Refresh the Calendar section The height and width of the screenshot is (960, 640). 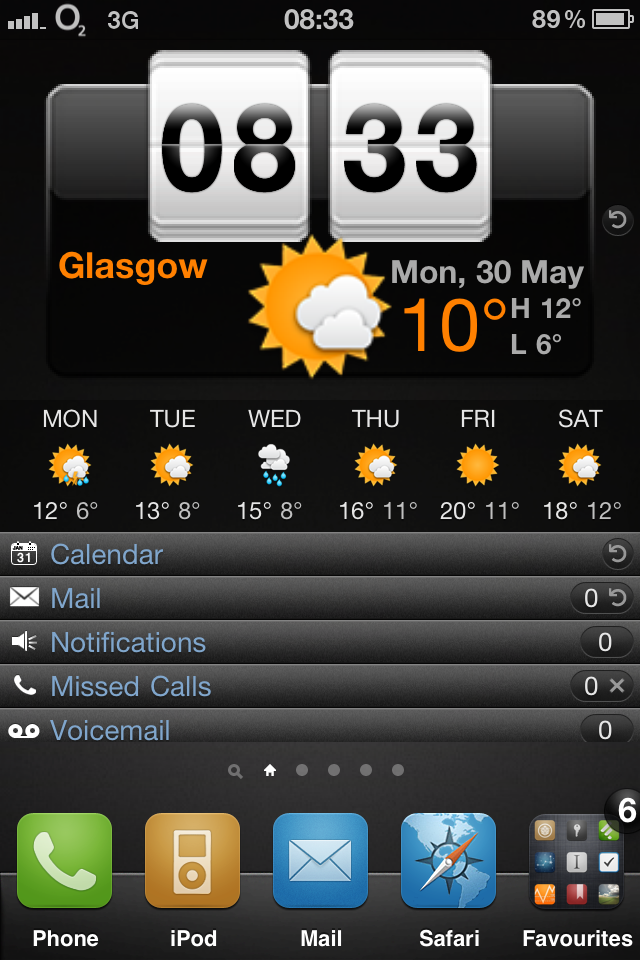(x=618, y=553)
